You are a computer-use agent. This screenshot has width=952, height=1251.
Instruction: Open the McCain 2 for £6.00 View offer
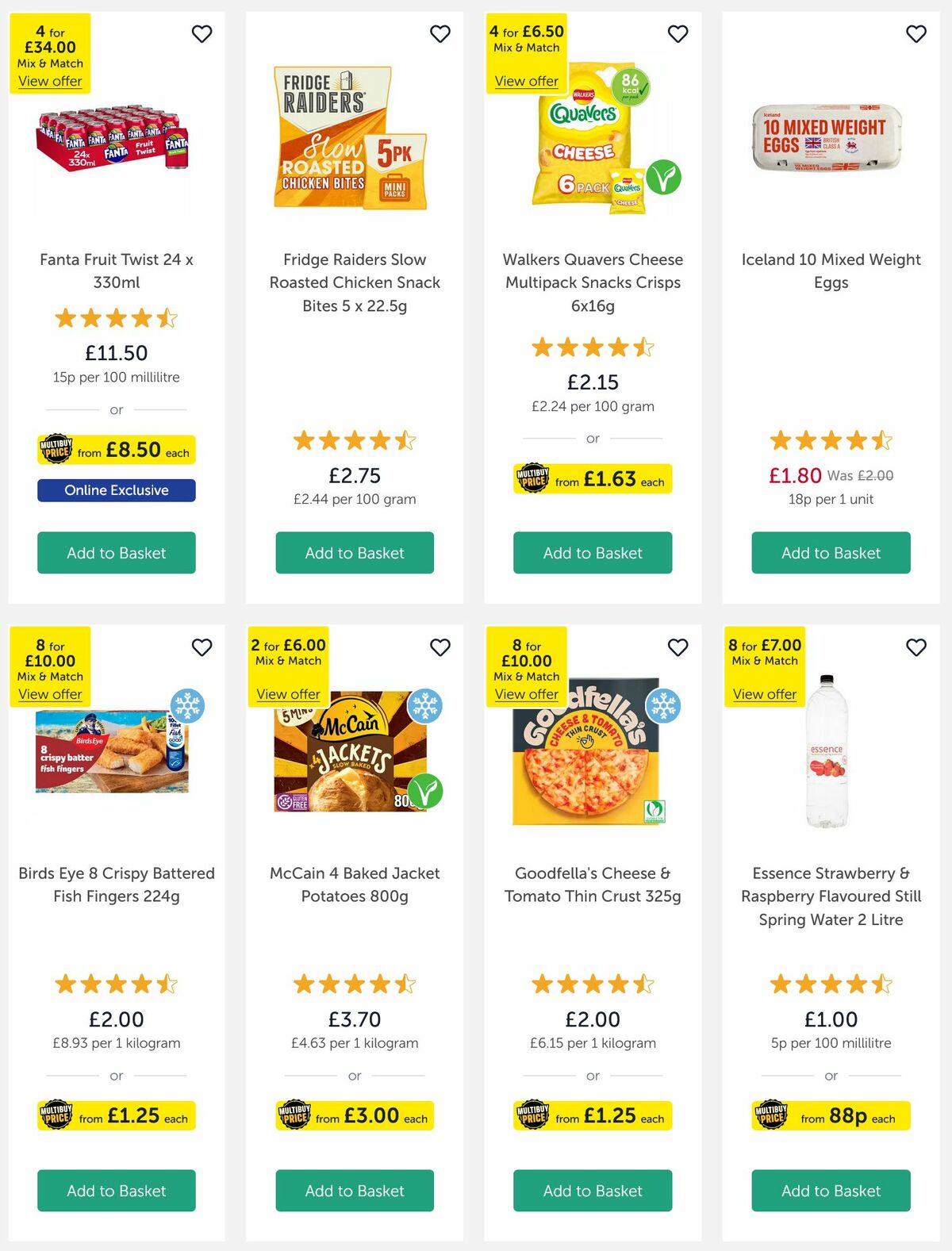289,694
